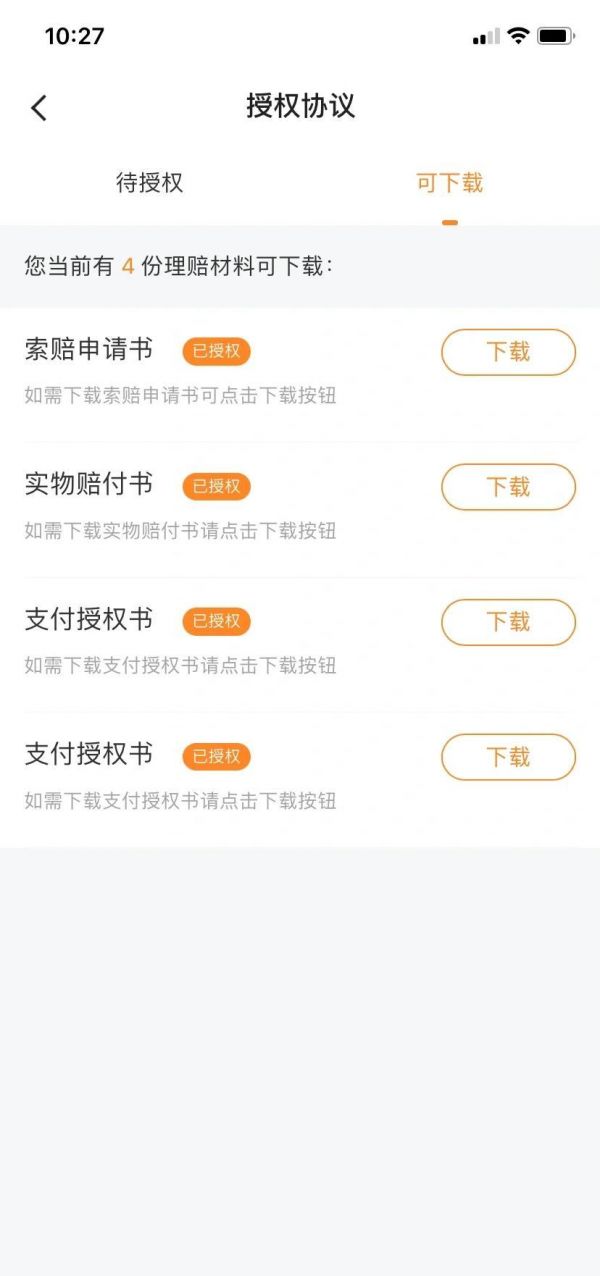Download the 索赔申请书 document

click(x=508, y=352)
